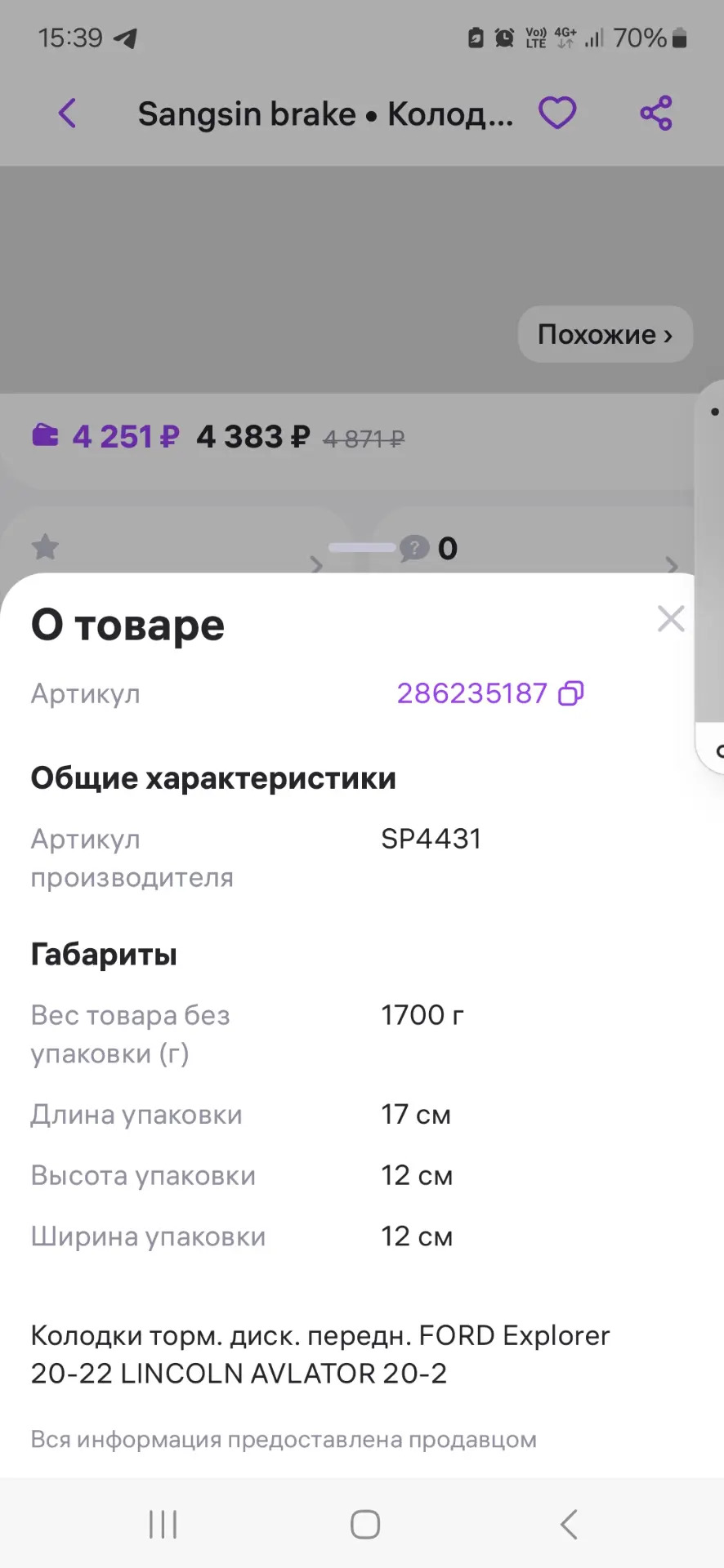Add the product to favorites
This screenshot has height=1568, width=724.
point(557,114)
